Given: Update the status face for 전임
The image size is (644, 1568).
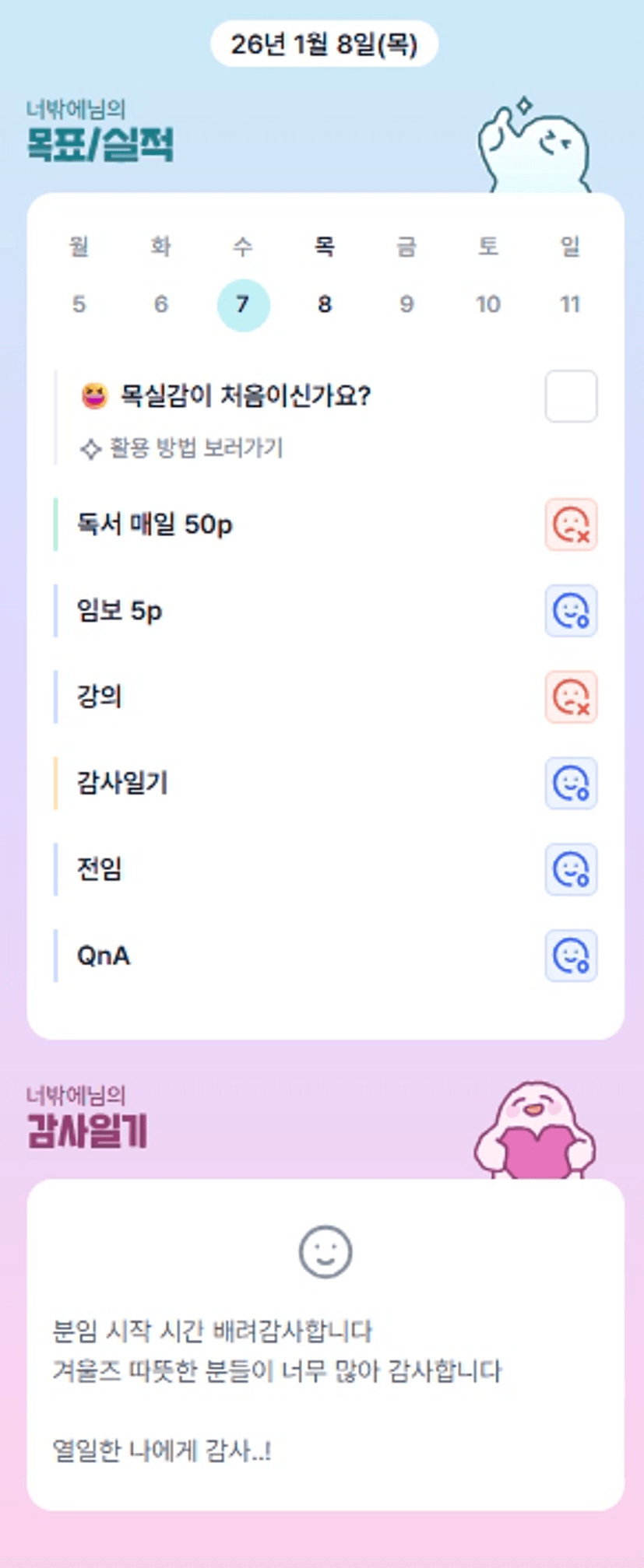Looking at the screenshot, I should tap(571, 869).
